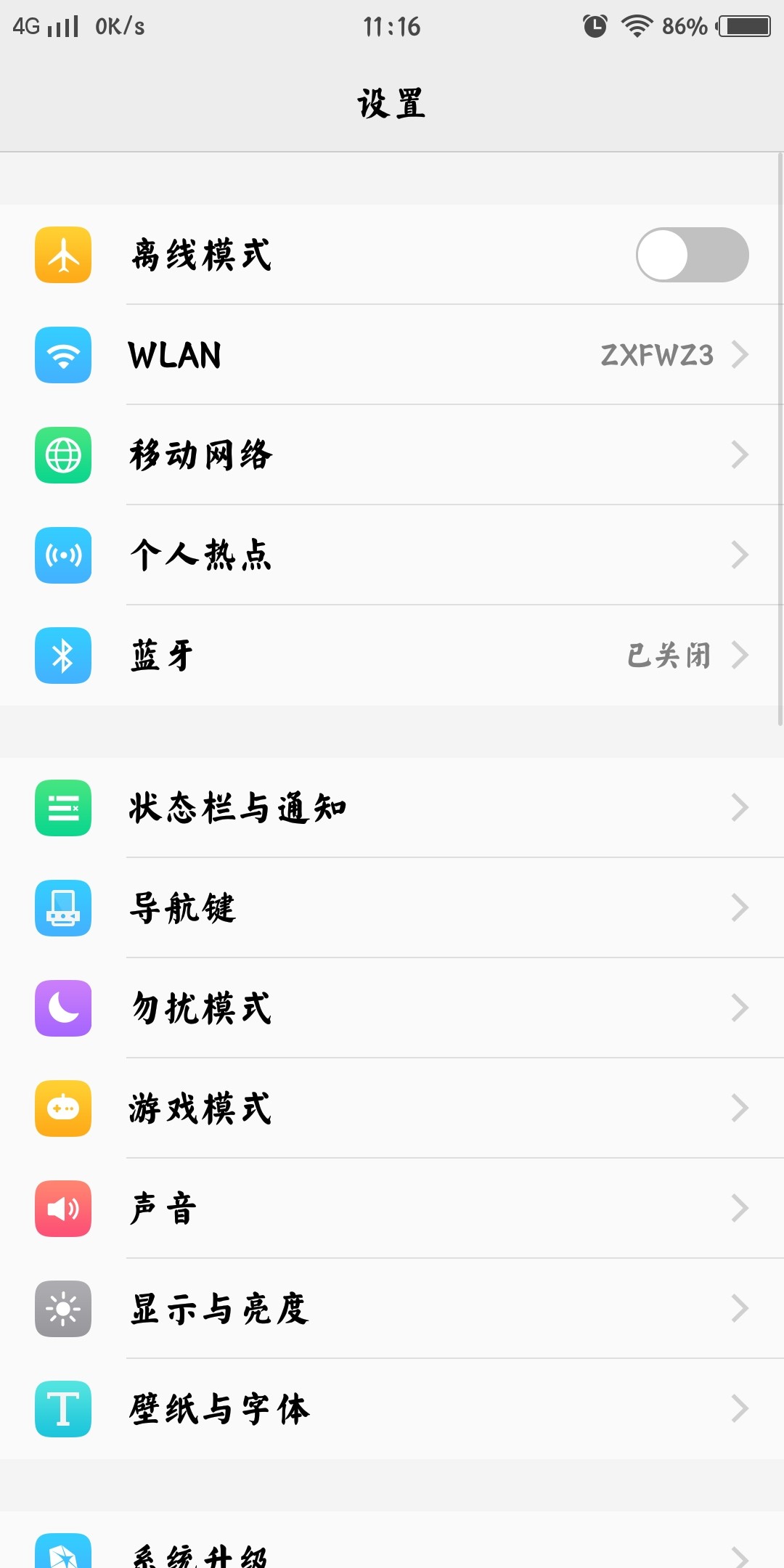Open 移动网络 settings
784x1568 pixels.
click(392, 455)
